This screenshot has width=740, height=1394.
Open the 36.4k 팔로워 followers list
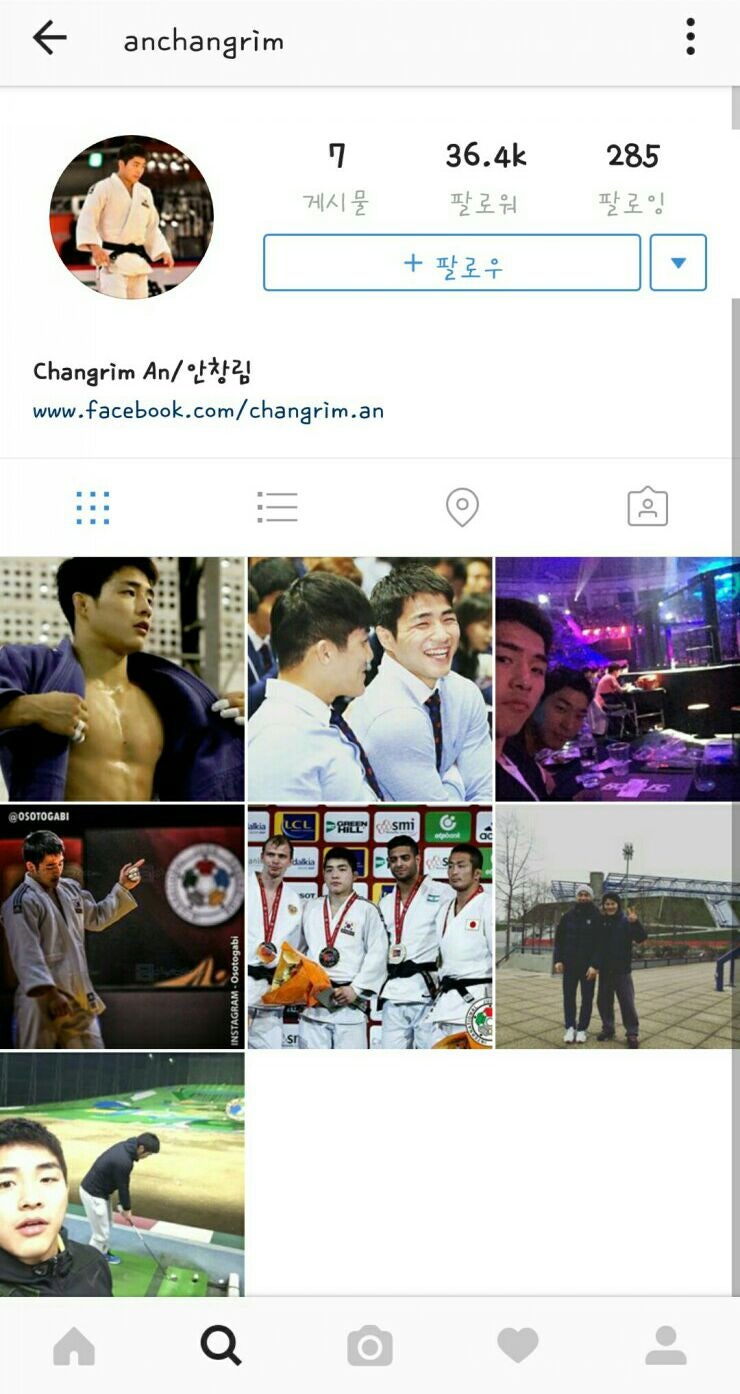pos(485,178)
